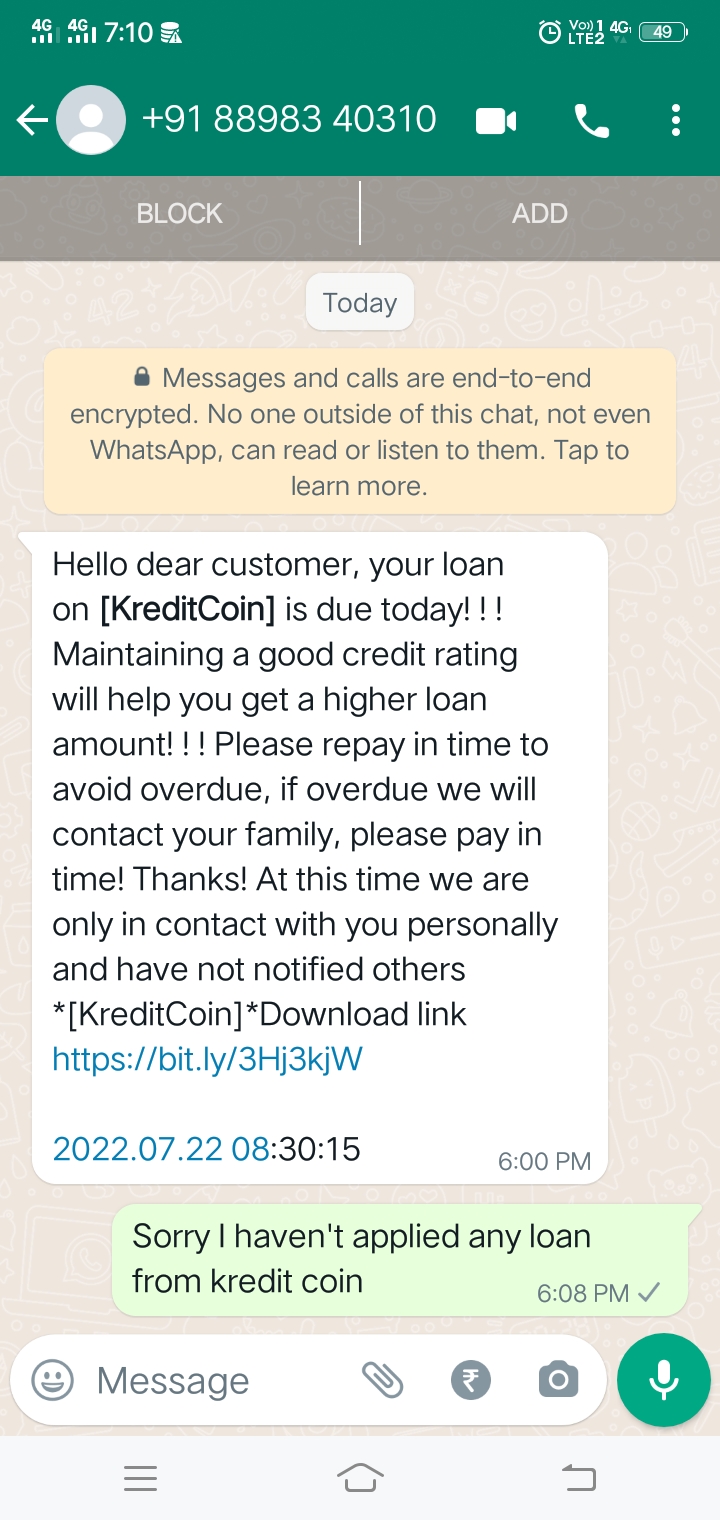Screen dimensions: 720x1520
Task: Open the bit.ly download link
Action: click(207, 1059)
